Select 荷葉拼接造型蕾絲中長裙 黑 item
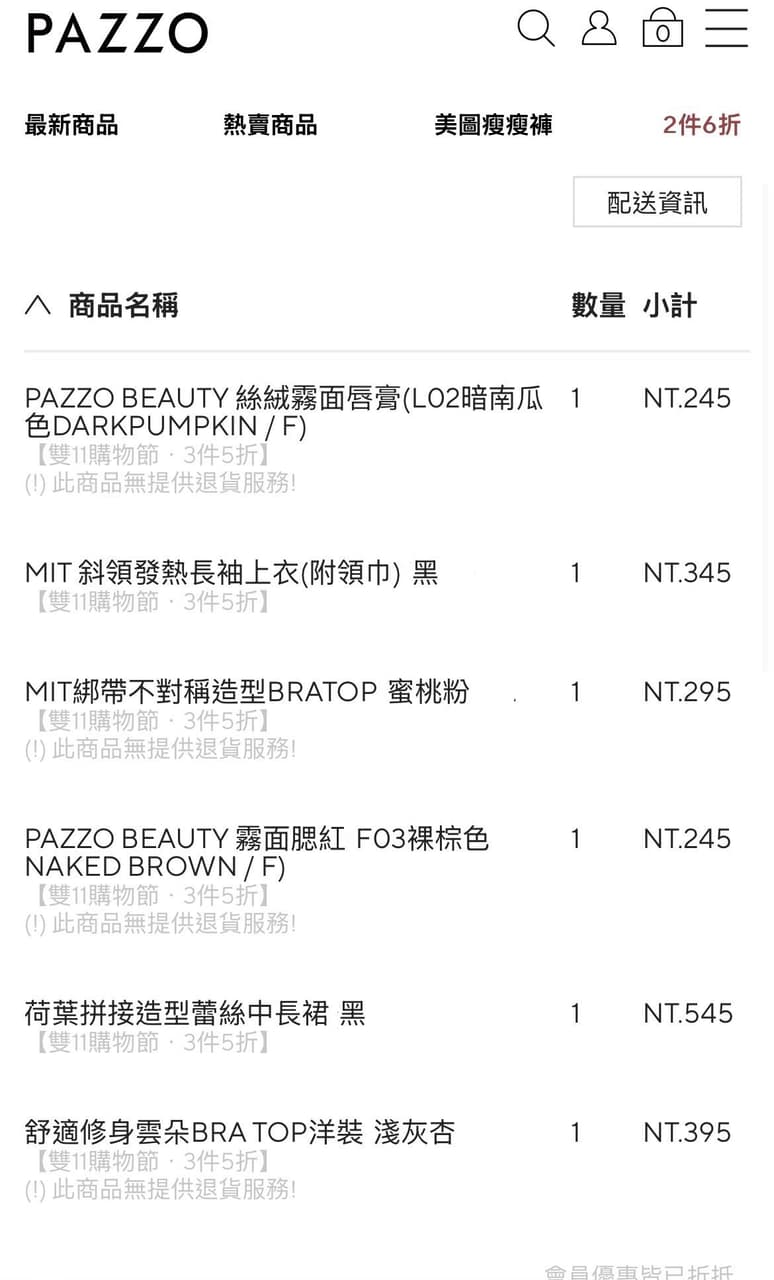Viewport: 774px width, 1280px height. tap(196, 1013)
